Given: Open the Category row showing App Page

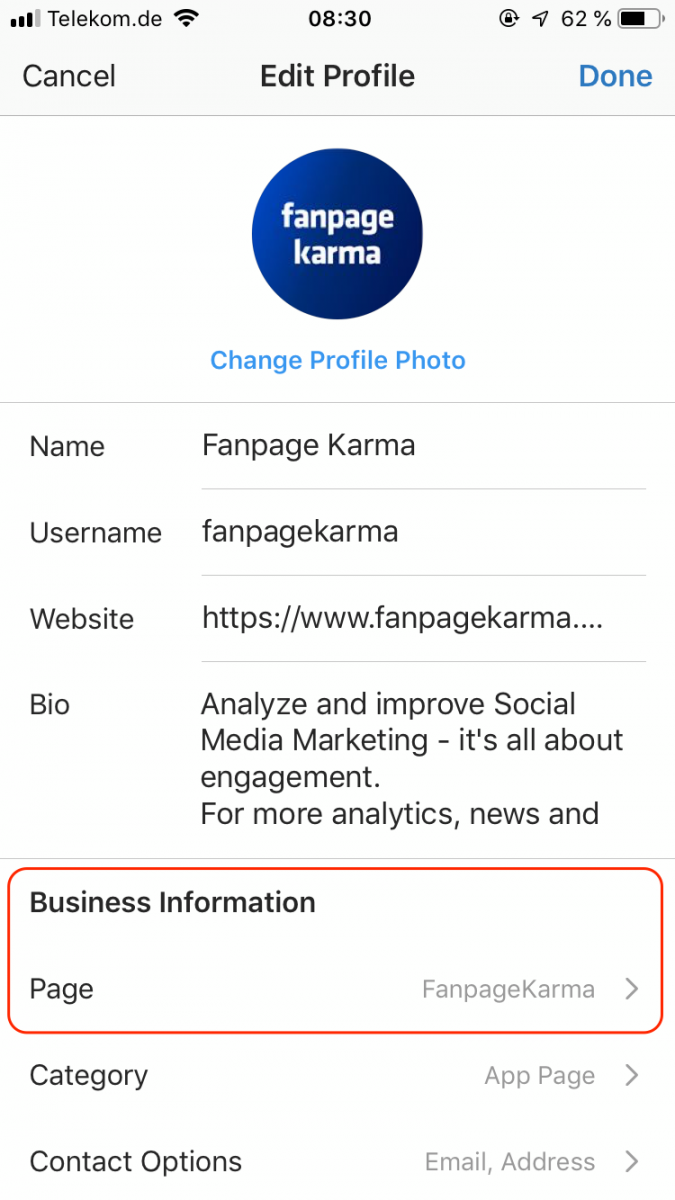Looking at the screenshot, I should (337, 1076).
